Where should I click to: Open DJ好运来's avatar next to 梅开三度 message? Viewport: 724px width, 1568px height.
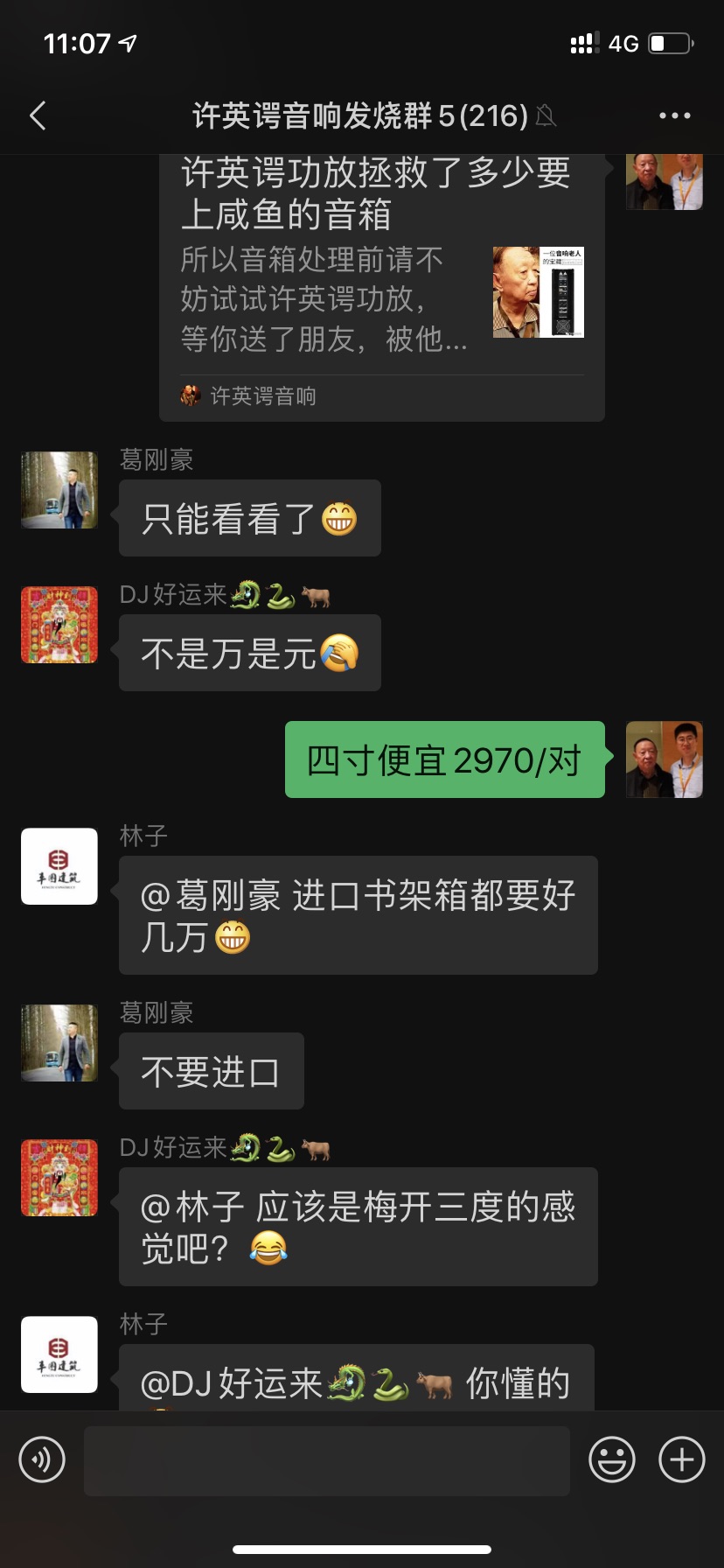tap(59, 1178)
